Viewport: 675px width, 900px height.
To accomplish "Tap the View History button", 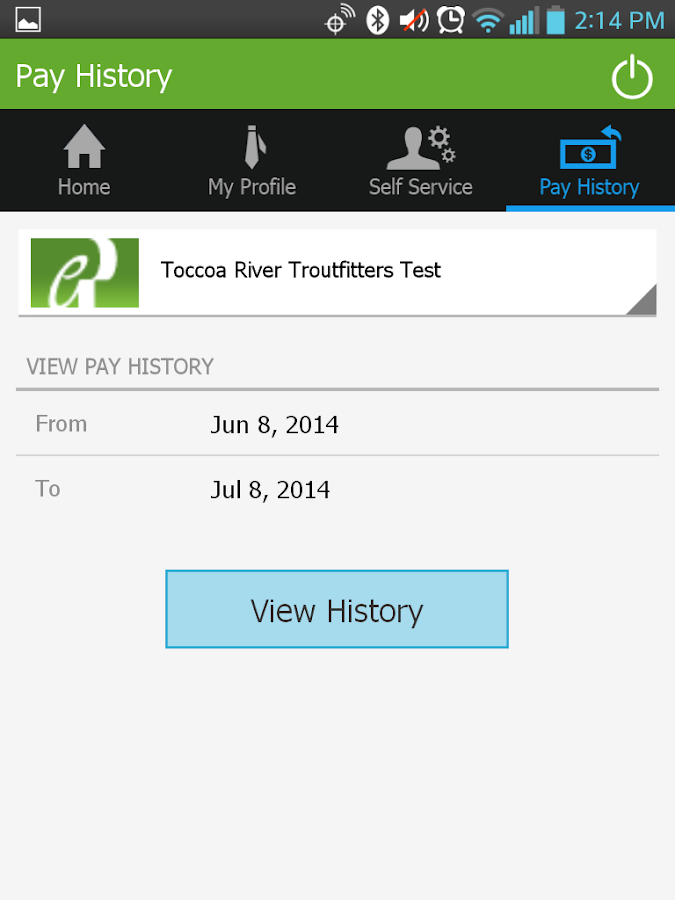I will coord(337,609).
